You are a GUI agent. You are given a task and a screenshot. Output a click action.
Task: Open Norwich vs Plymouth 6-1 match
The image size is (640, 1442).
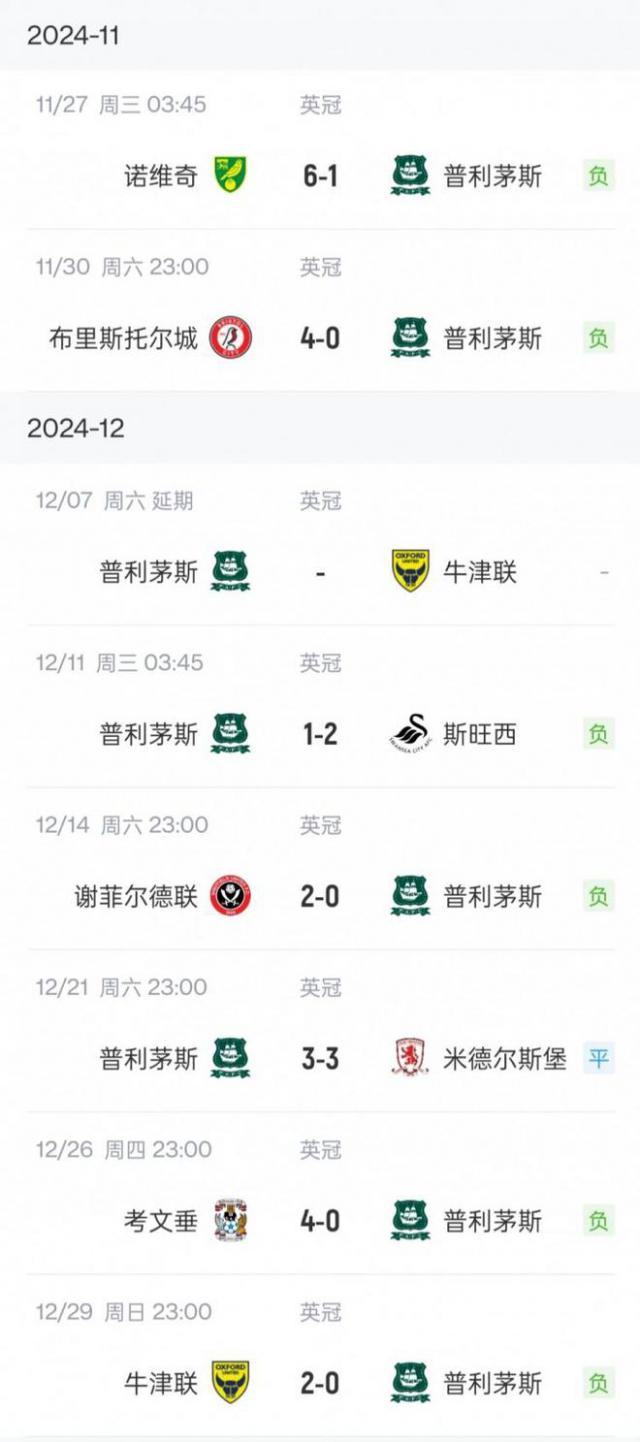(320, 176)
